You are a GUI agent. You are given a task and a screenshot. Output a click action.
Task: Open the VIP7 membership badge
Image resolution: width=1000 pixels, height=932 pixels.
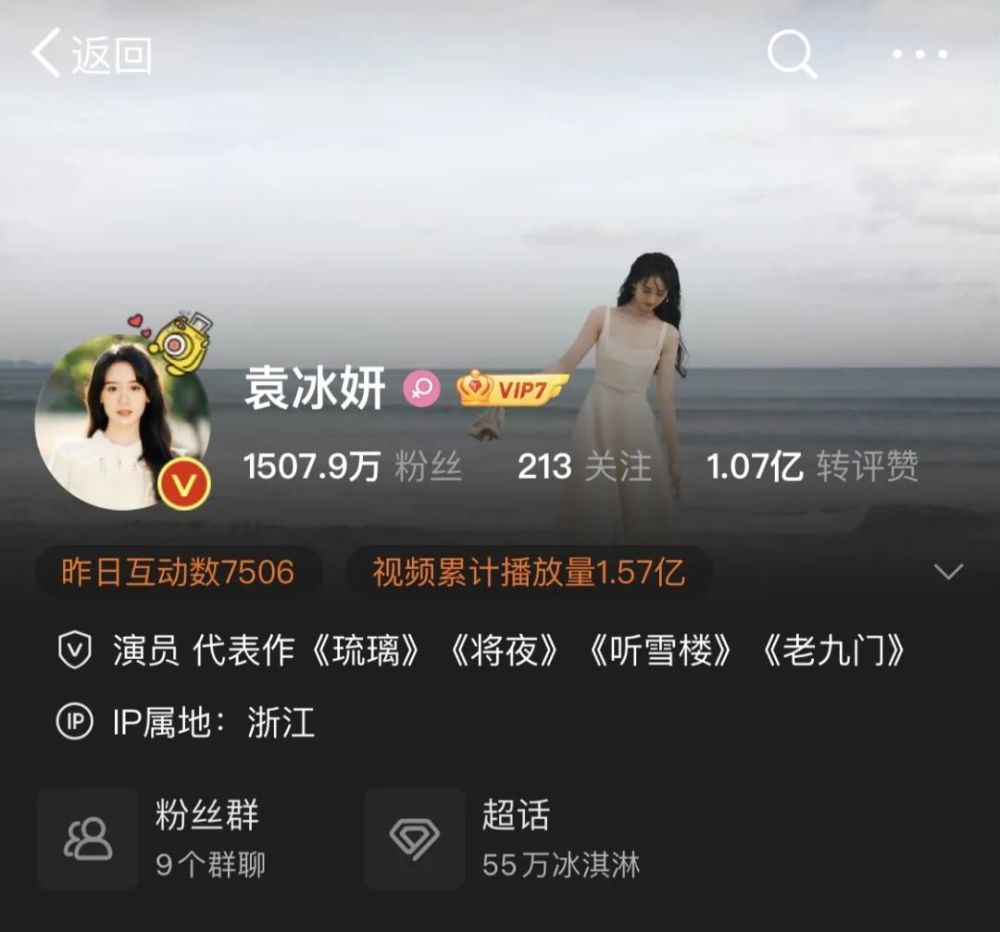tap(512, 388)
